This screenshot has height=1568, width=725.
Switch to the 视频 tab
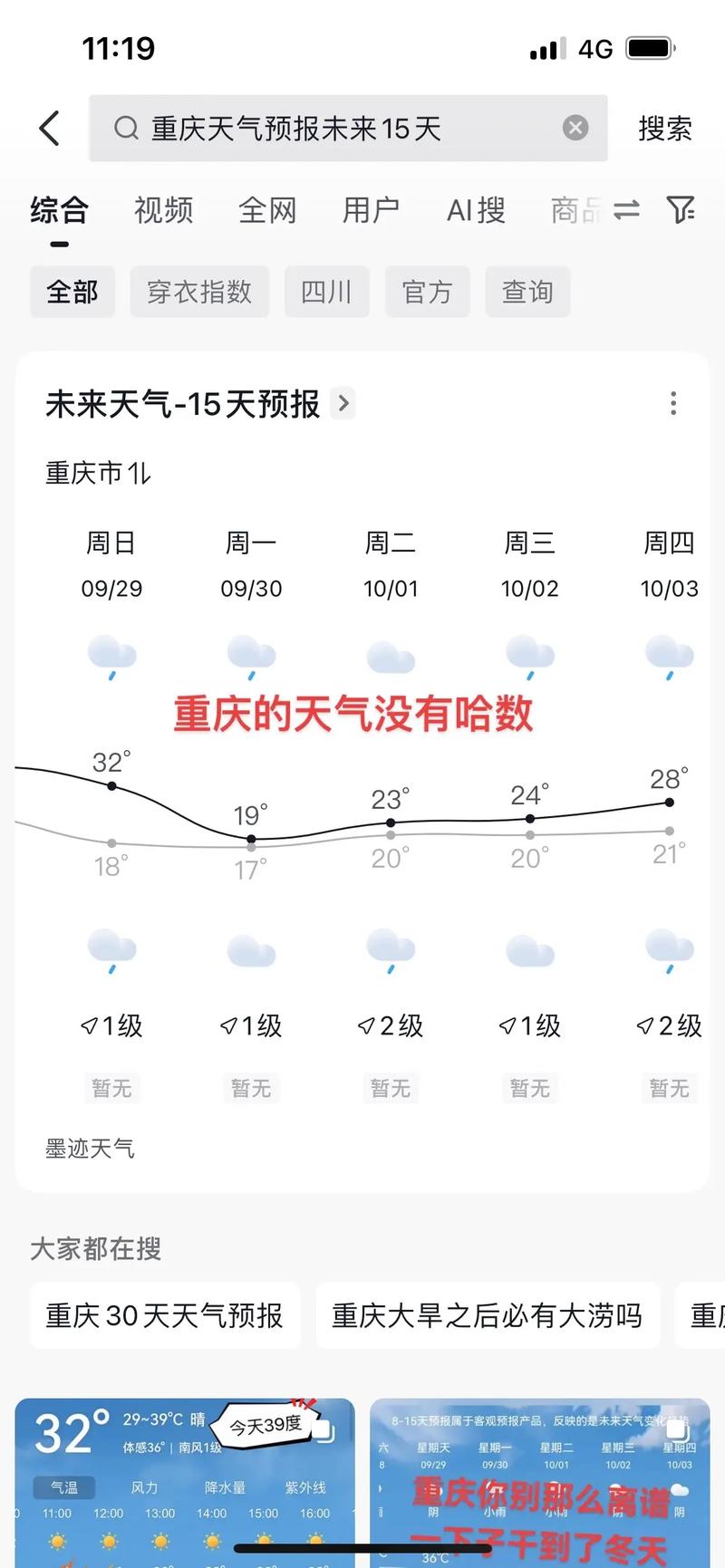tap(163, 210)
